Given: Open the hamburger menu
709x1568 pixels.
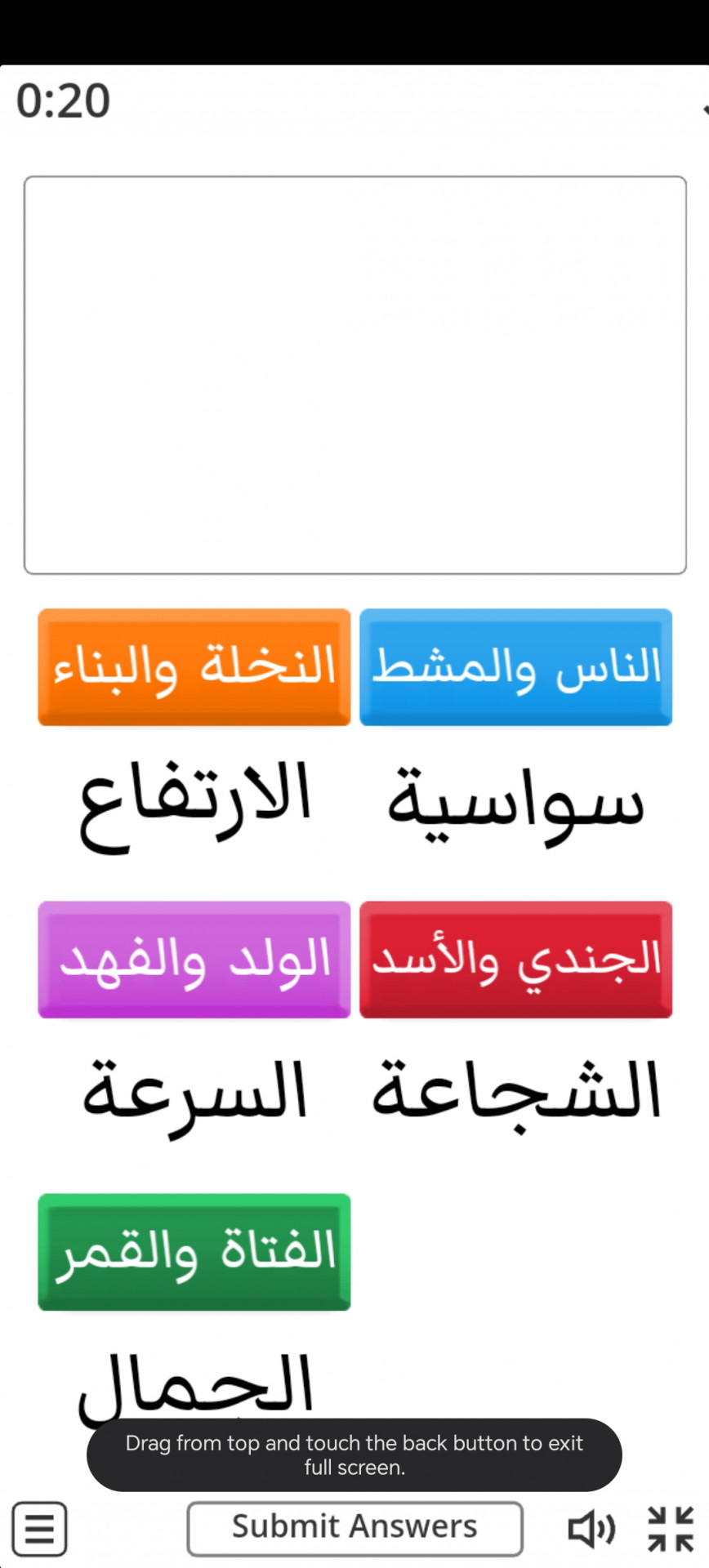Looking at the screenshot, I should click(39, 1528).
